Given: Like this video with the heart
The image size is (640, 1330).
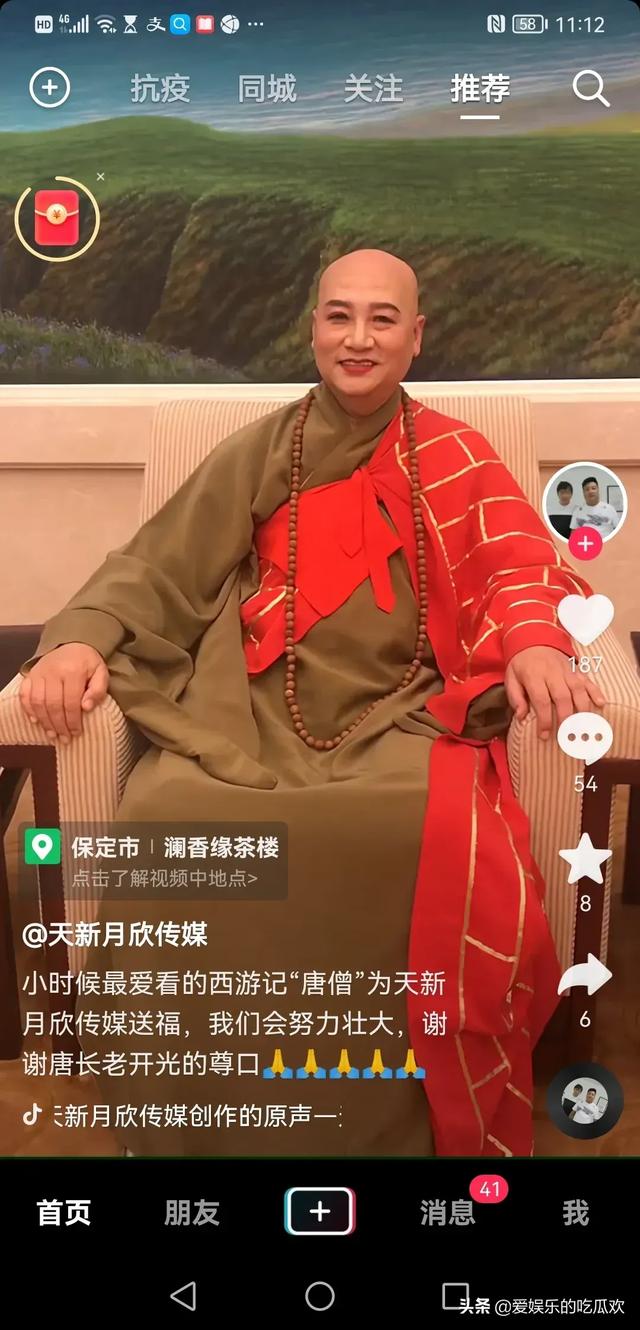Looking at the screenshot, I should 585,620.
